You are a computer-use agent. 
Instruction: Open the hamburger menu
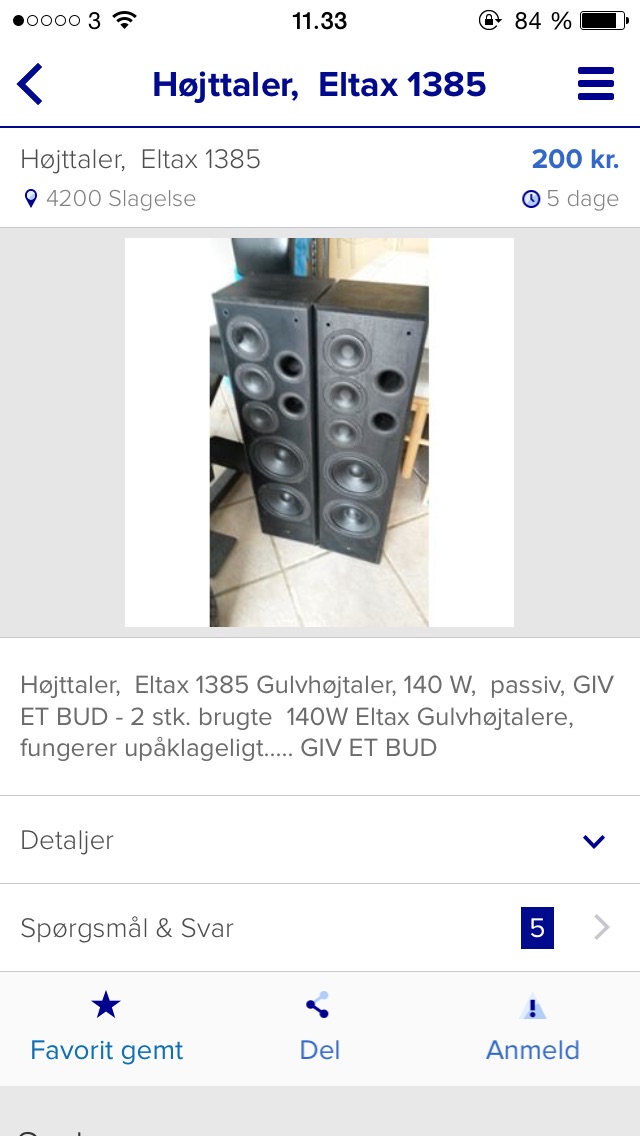[596, 85]
